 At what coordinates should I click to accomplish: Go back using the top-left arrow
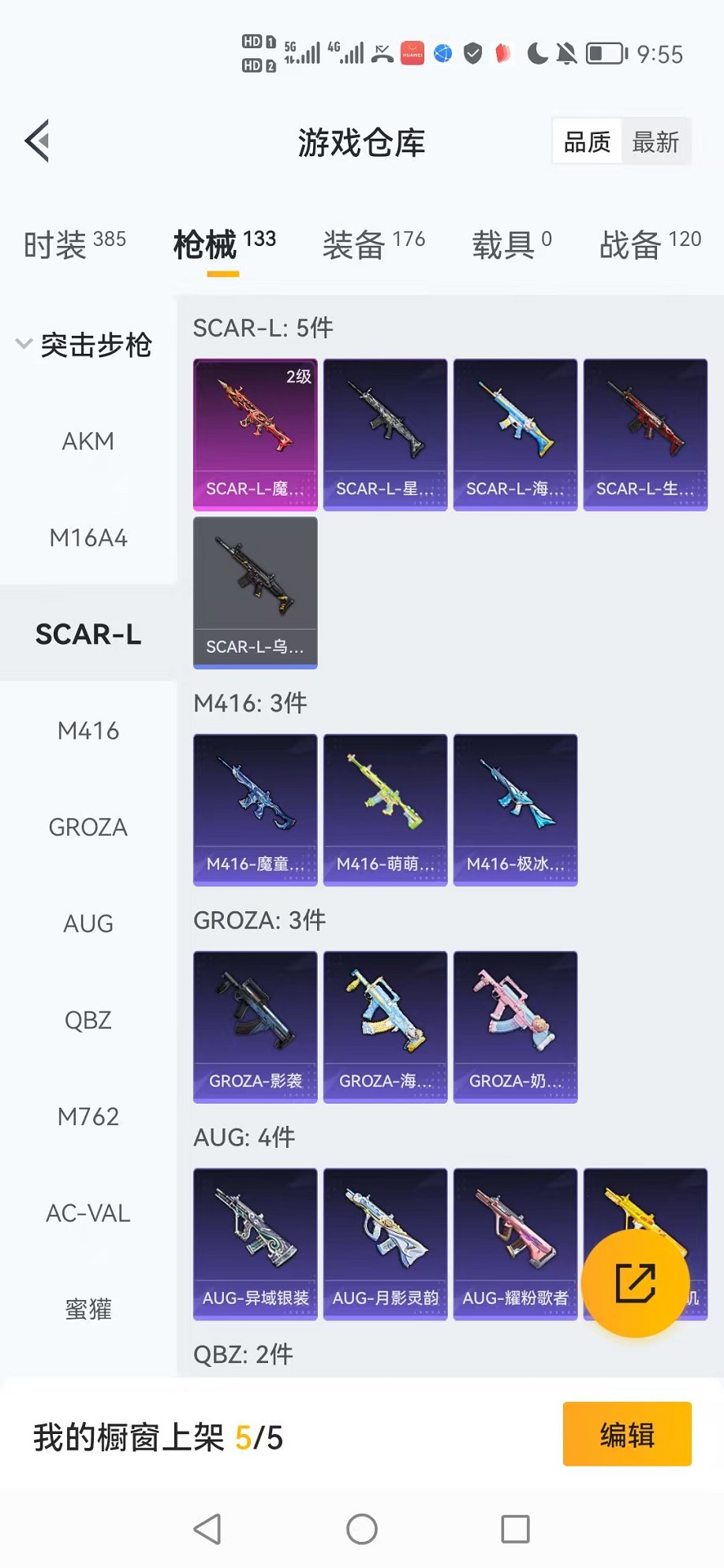tap(37, 141)
